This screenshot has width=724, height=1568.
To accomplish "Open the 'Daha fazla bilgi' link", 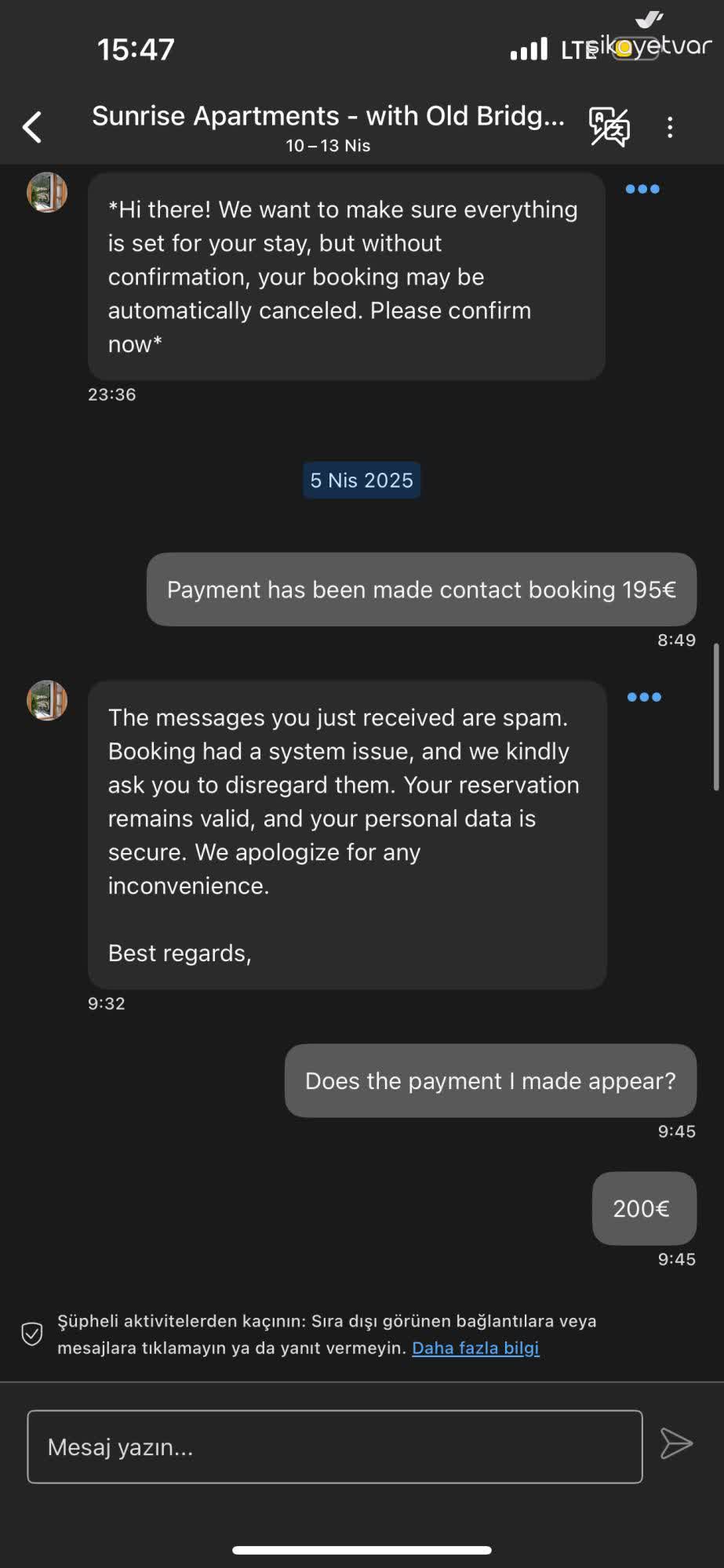I will click(475, 1348).
